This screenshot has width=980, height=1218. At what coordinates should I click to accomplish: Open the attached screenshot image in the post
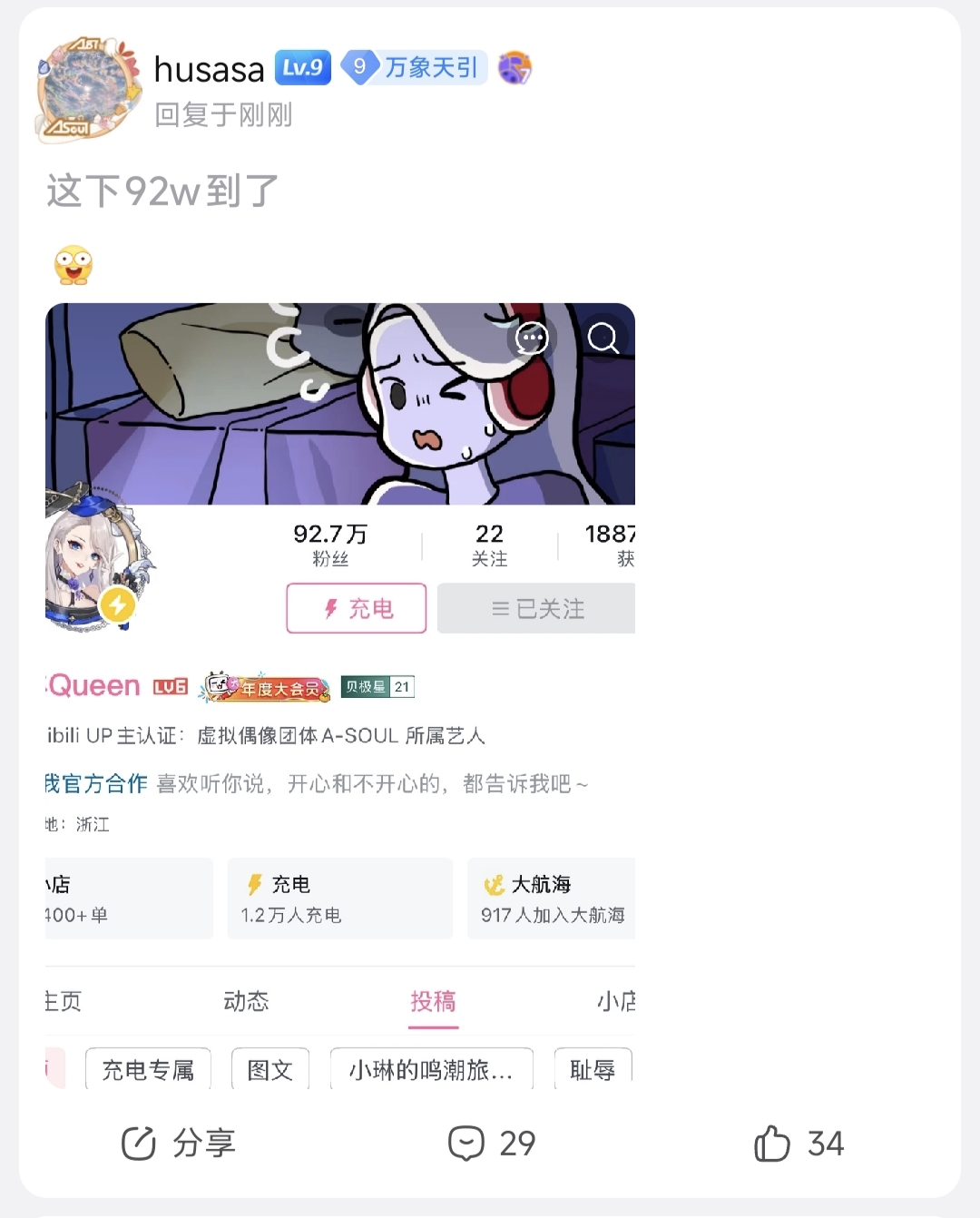pyautogui.click(x=340, y=696)
